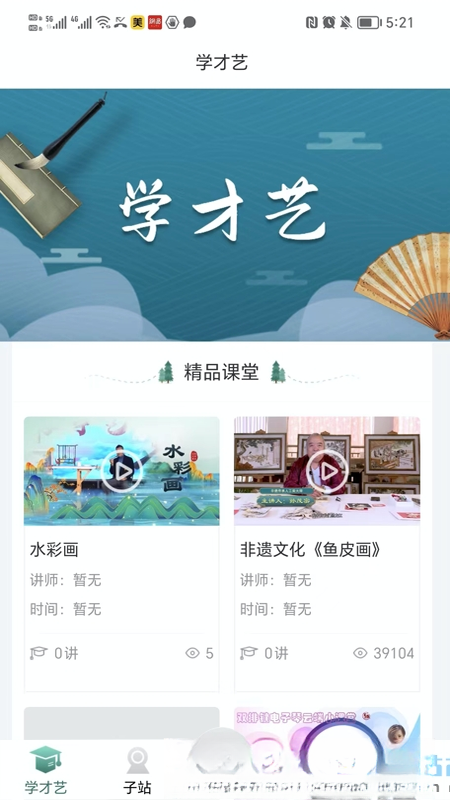Switch to the 子站 tab
The image size is (450, 800).
coord(137,770)
